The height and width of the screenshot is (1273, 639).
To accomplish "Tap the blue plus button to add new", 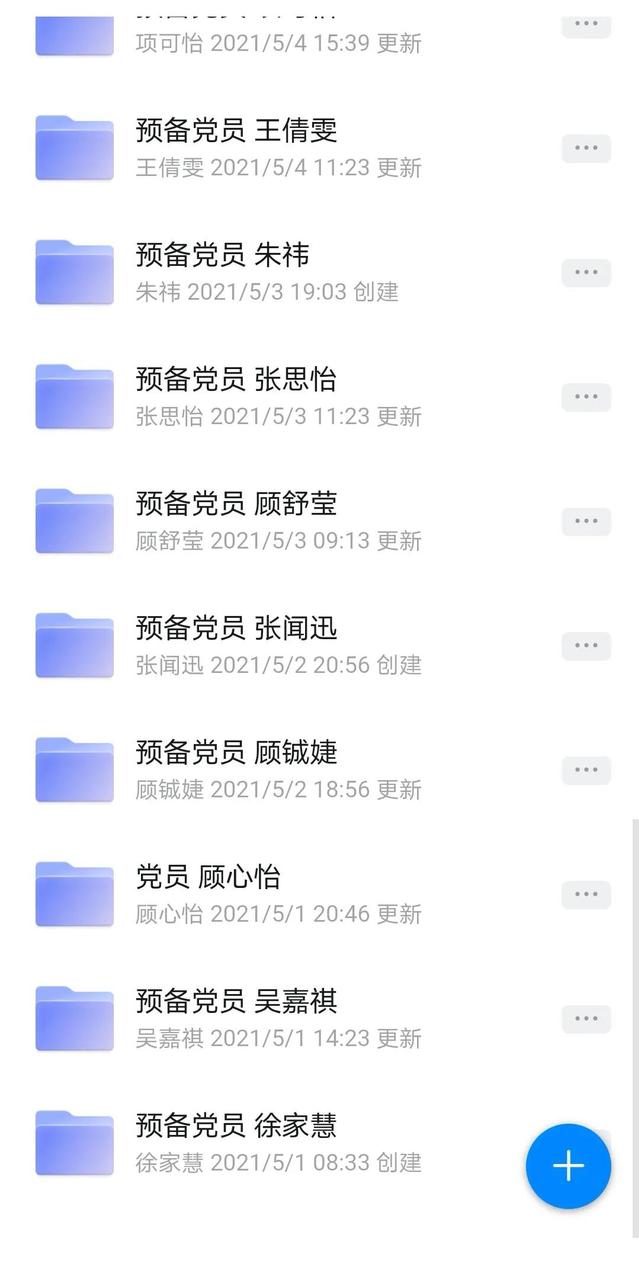I will (568, 1166).
